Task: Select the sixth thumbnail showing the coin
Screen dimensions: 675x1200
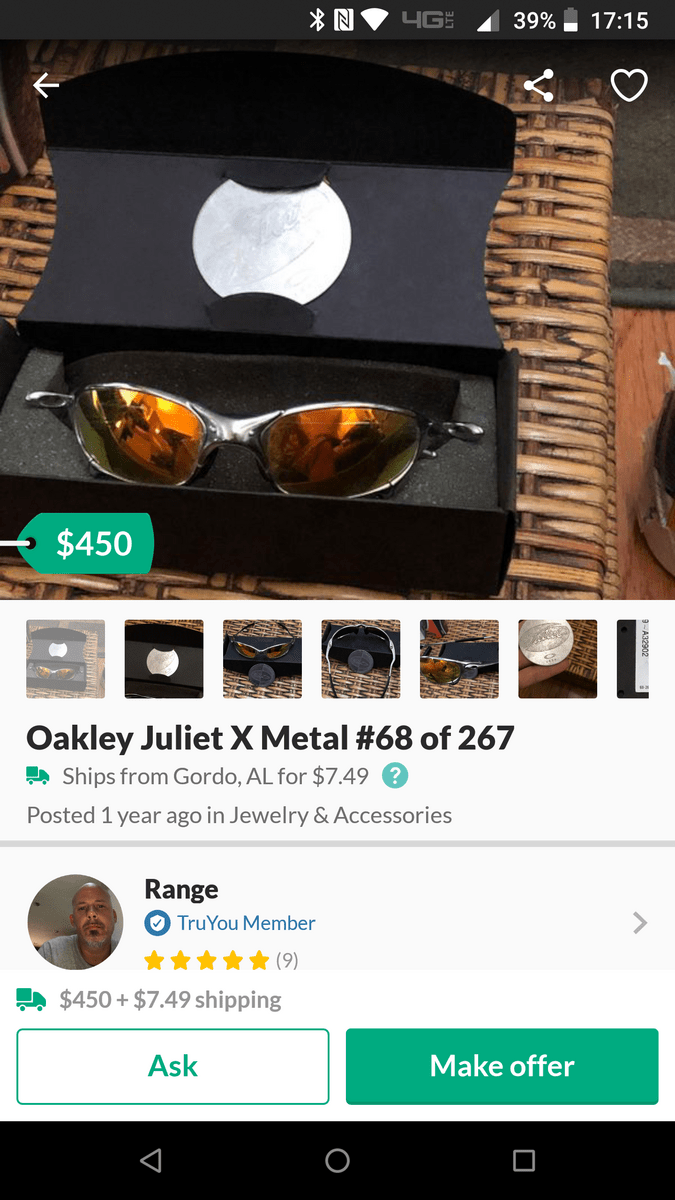Action: (x=557, y=659)
